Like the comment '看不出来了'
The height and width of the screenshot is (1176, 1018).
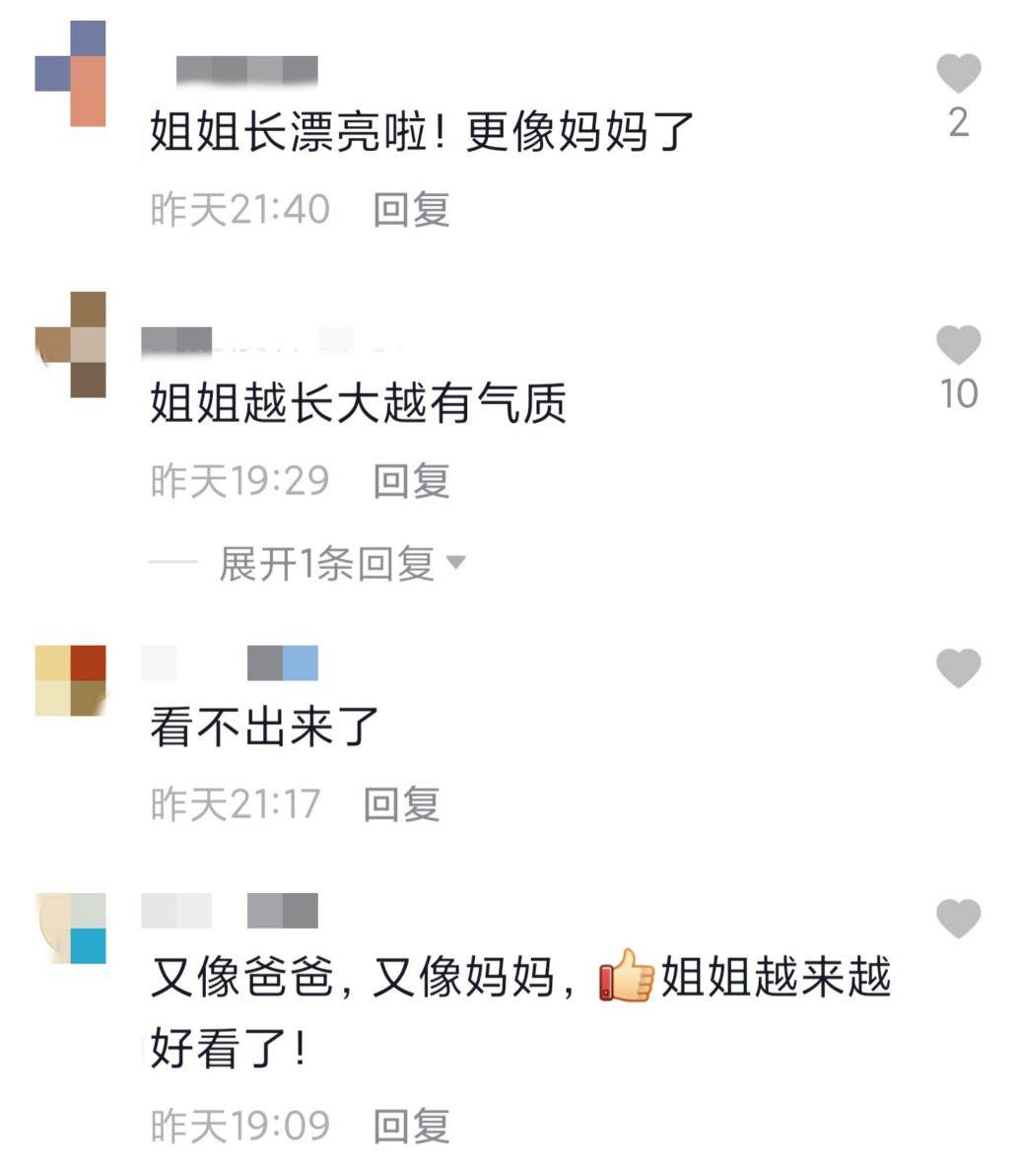tap(958, 668)
